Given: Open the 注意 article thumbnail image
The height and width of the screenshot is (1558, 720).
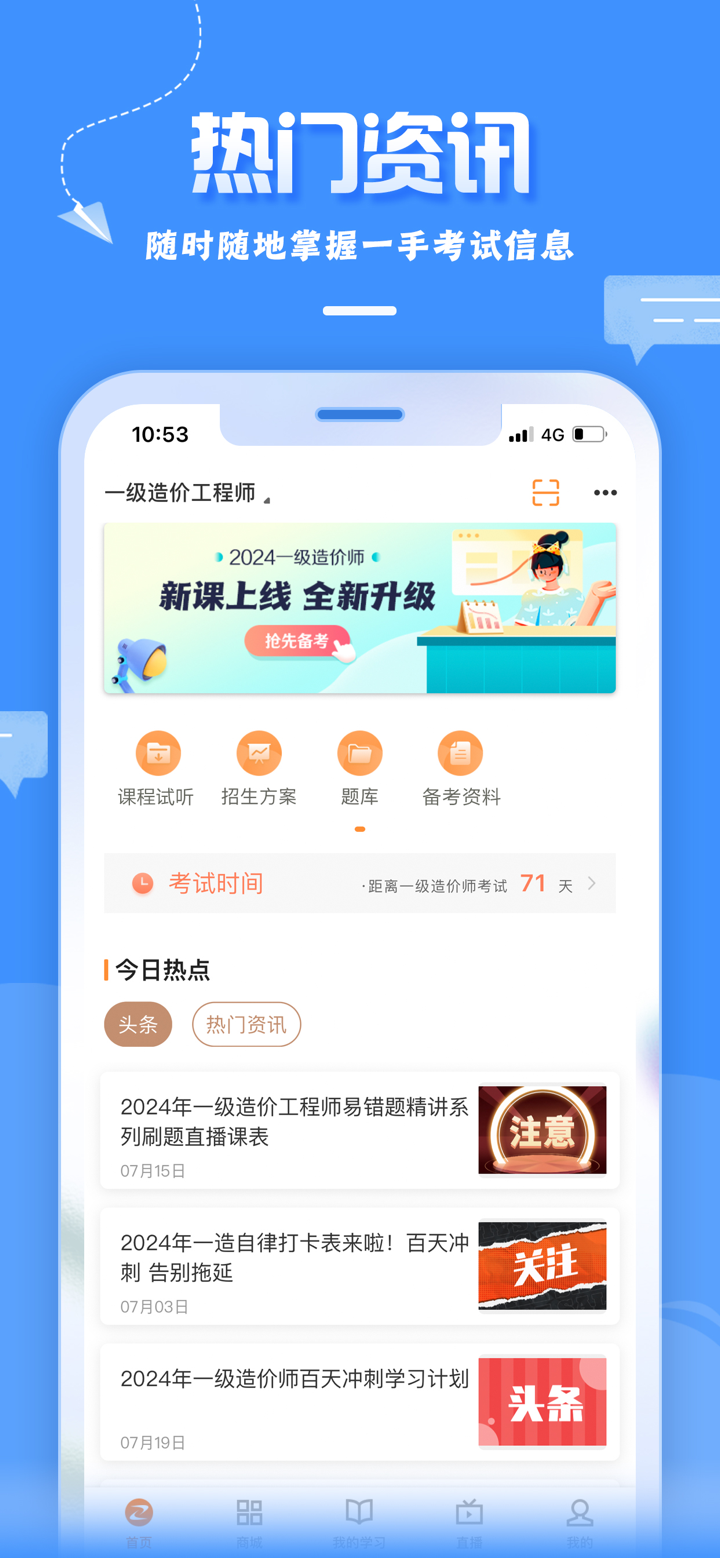Looking at the screenshot, I should point(542,1130).
